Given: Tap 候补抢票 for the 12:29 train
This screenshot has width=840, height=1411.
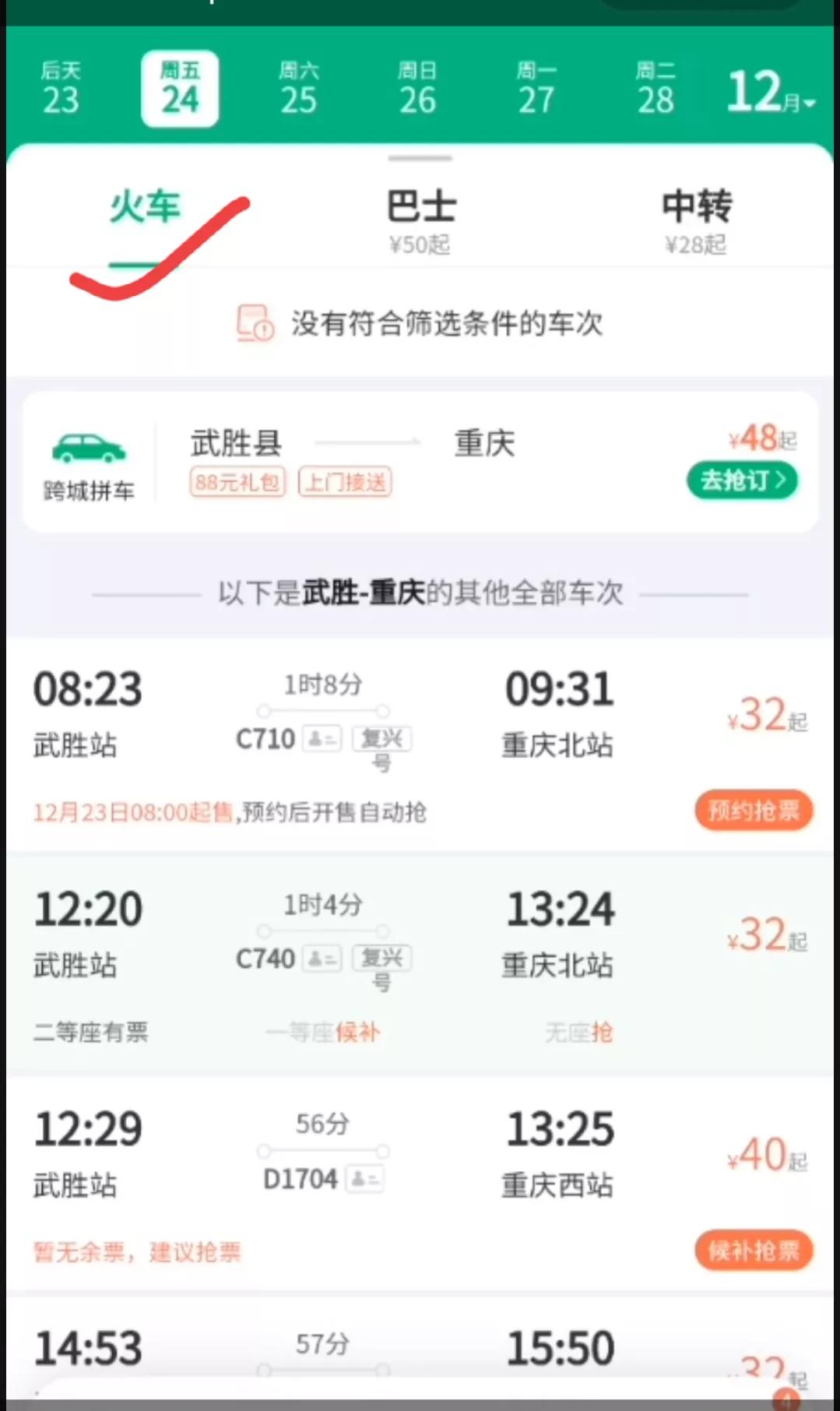Looking at the screenshot, I should 752,1251.
